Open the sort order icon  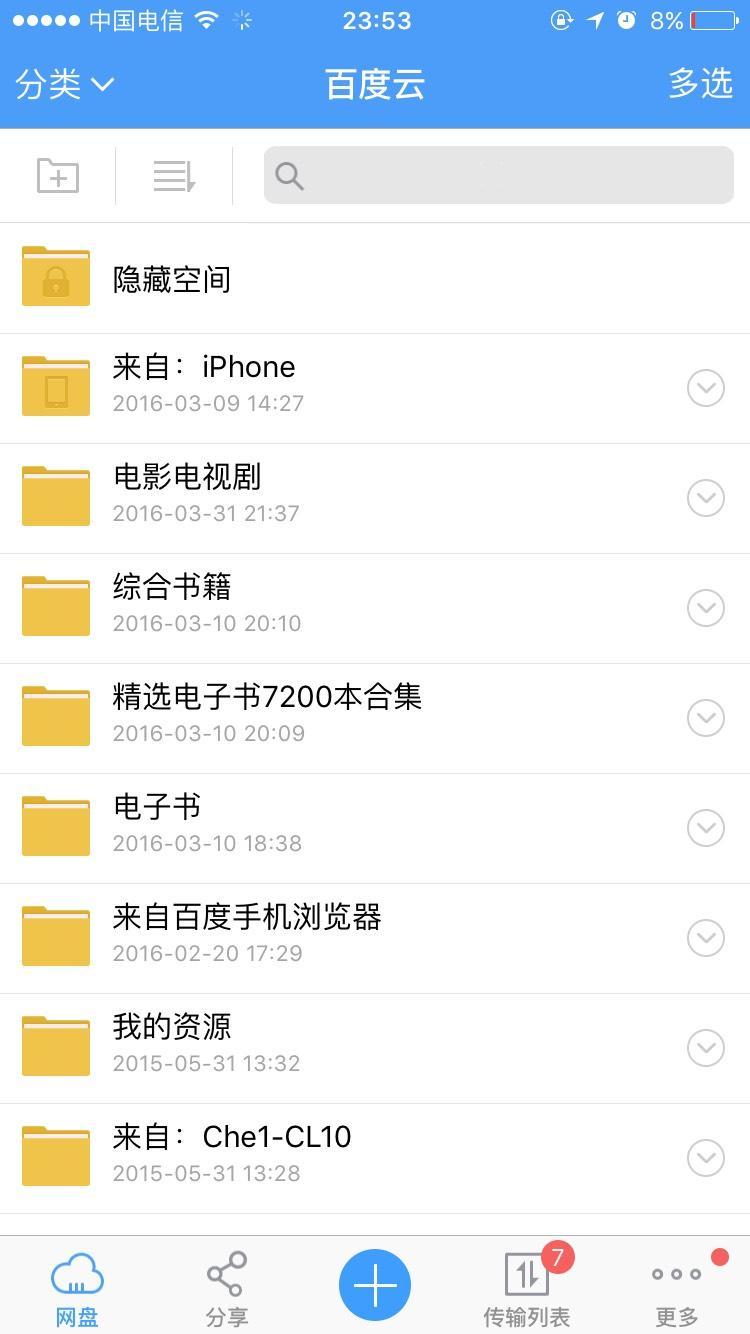(172, 175)
